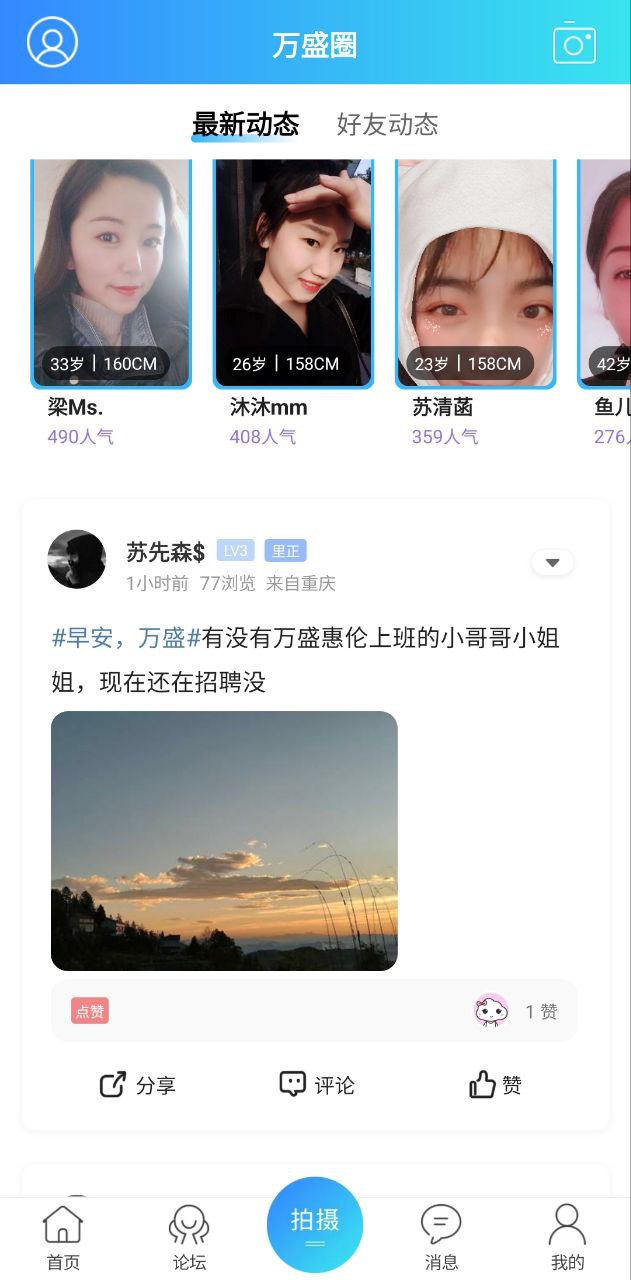Comment on the post with 评论
This screenshot has width=631, height=1280.
tap(317, 1085)
